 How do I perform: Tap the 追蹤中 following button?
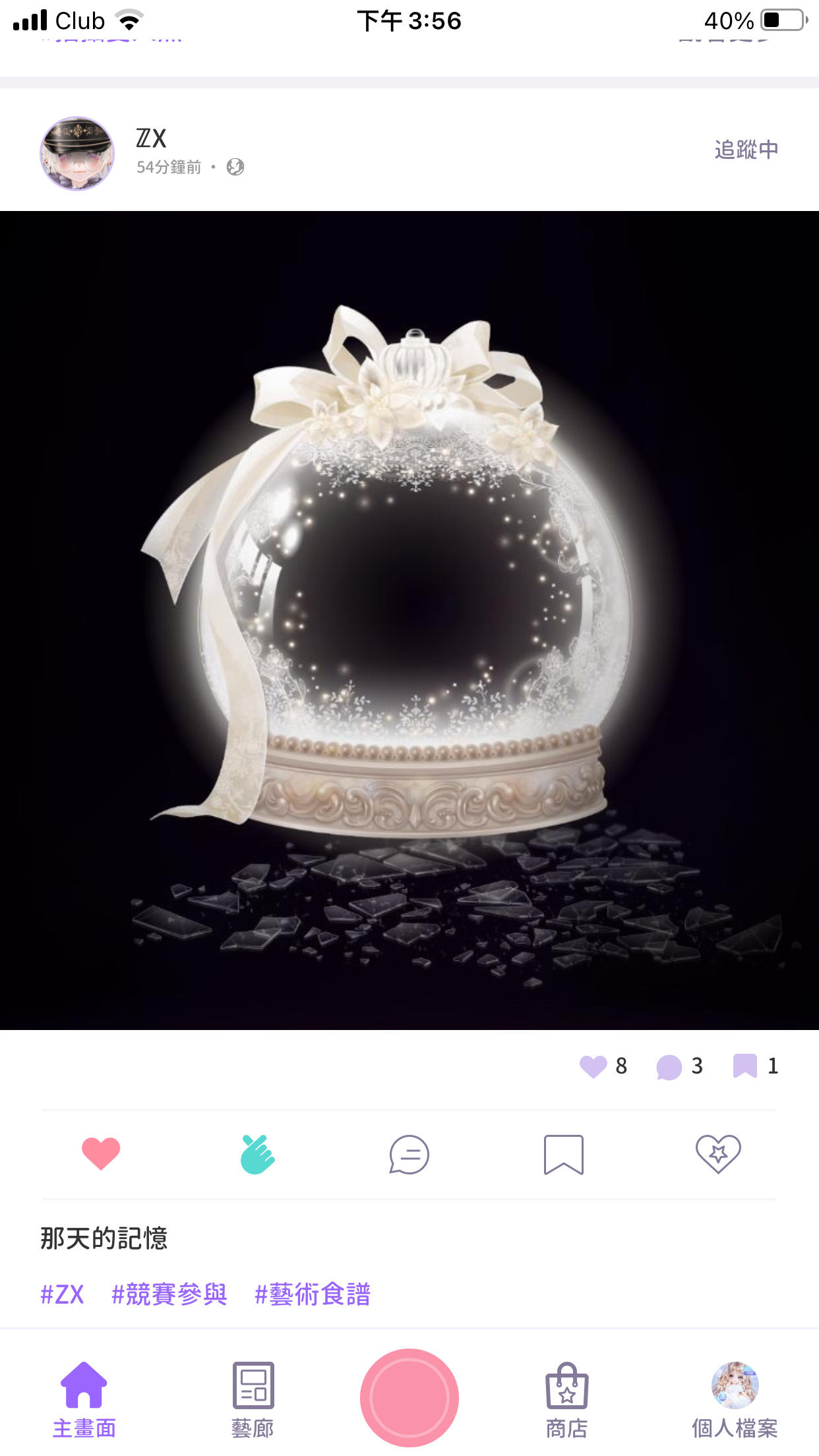click(x=746, y=150)
